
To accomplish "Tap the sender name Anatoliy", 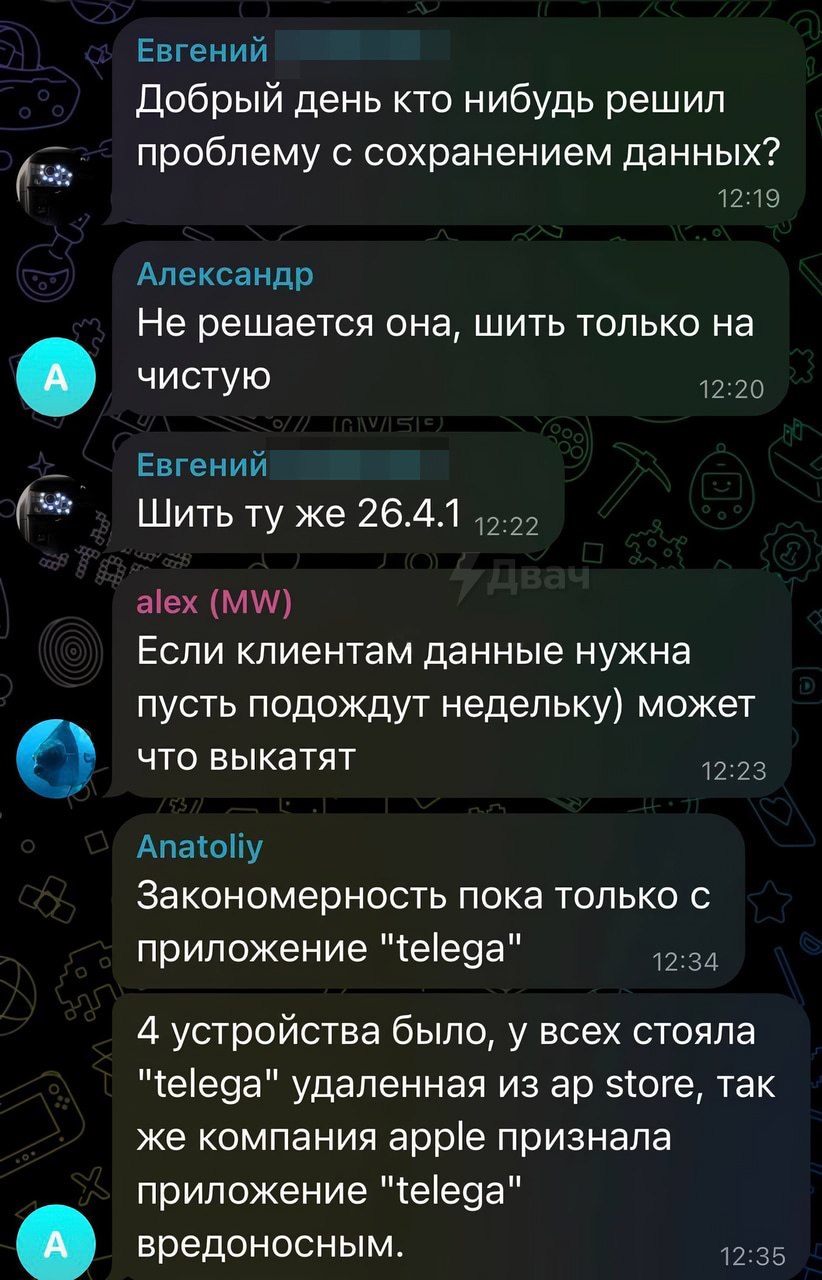I will (x=200, y=847).
